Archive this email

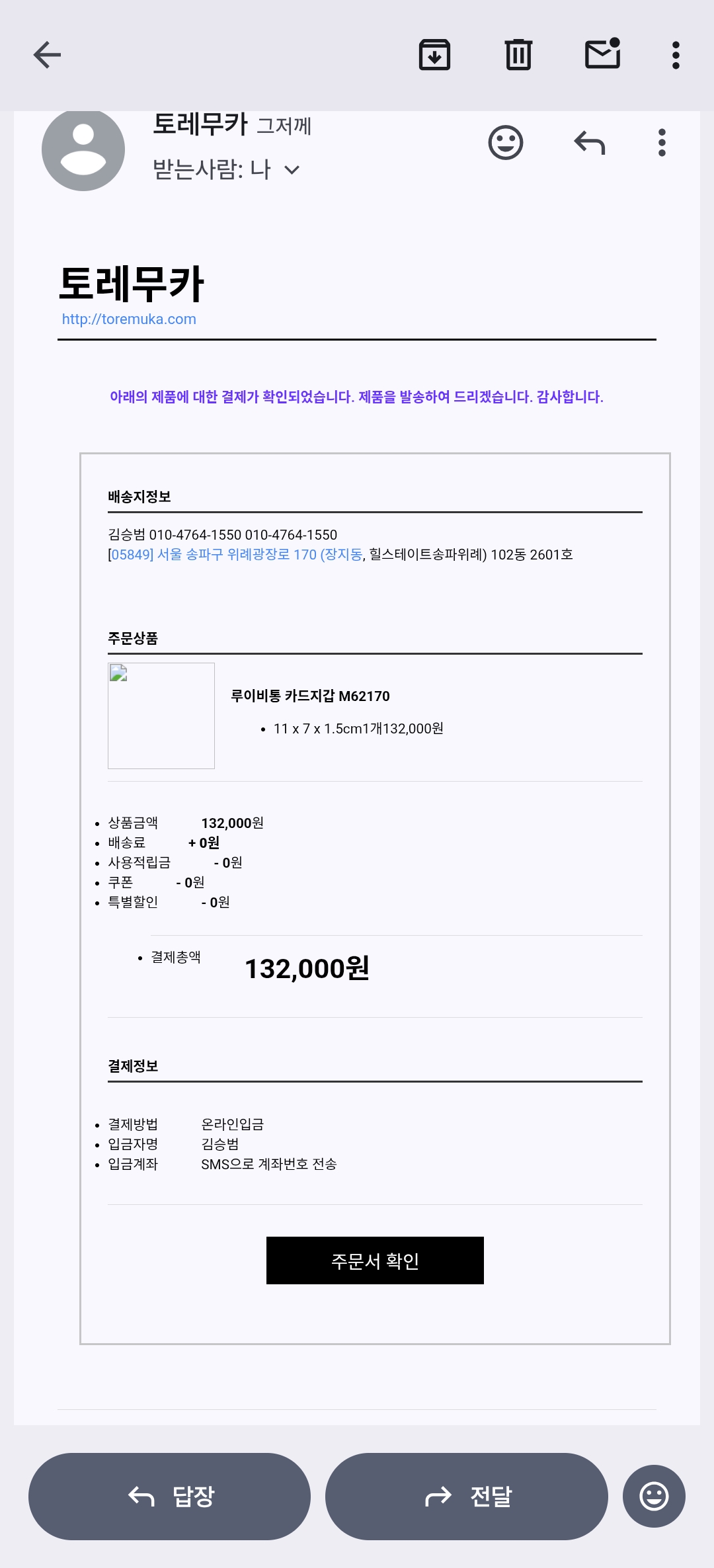tap(434, 55)
